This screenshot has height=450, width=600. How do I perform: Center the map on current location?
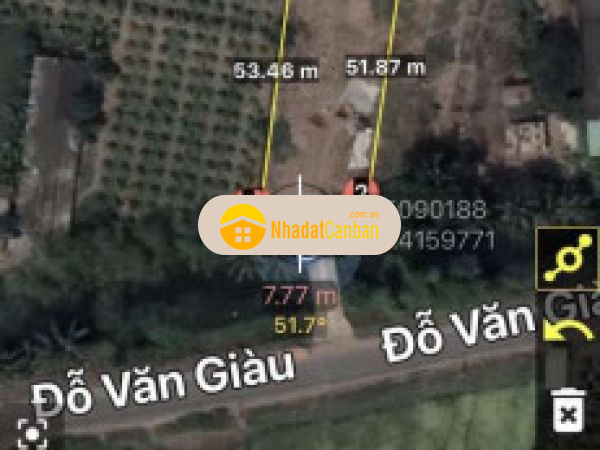point(33,433)
